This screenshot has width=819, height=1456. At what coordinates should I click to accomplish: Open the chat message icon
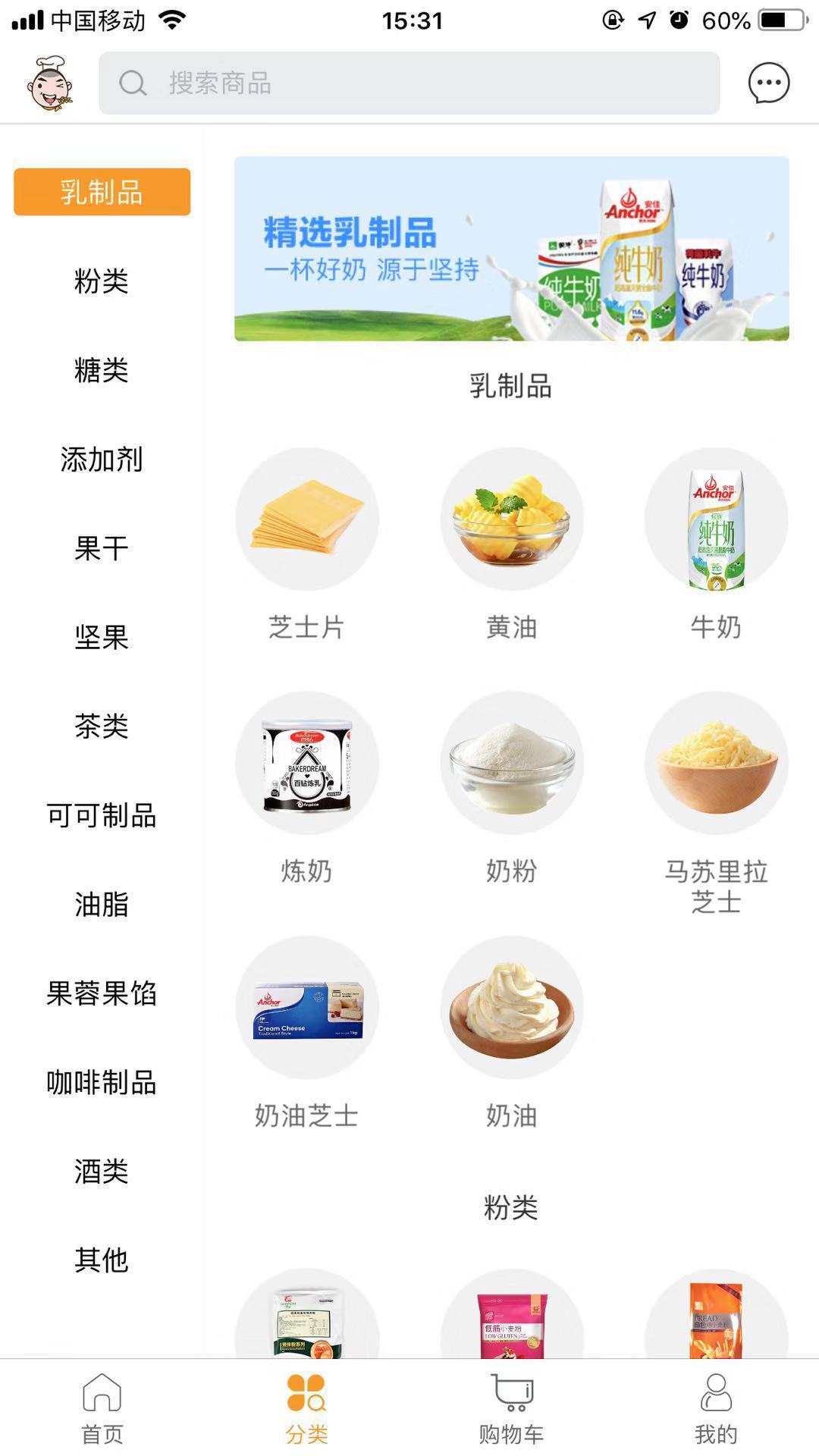tap(768, 83)
